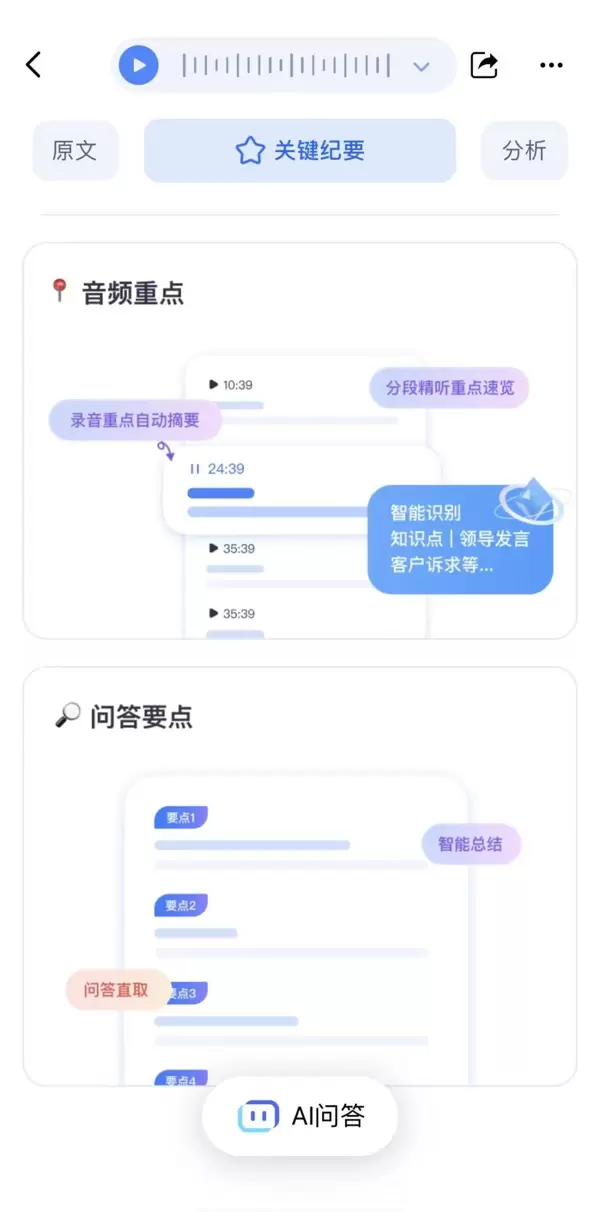Switch to the 分析 tab

click(x=524, y=151)
